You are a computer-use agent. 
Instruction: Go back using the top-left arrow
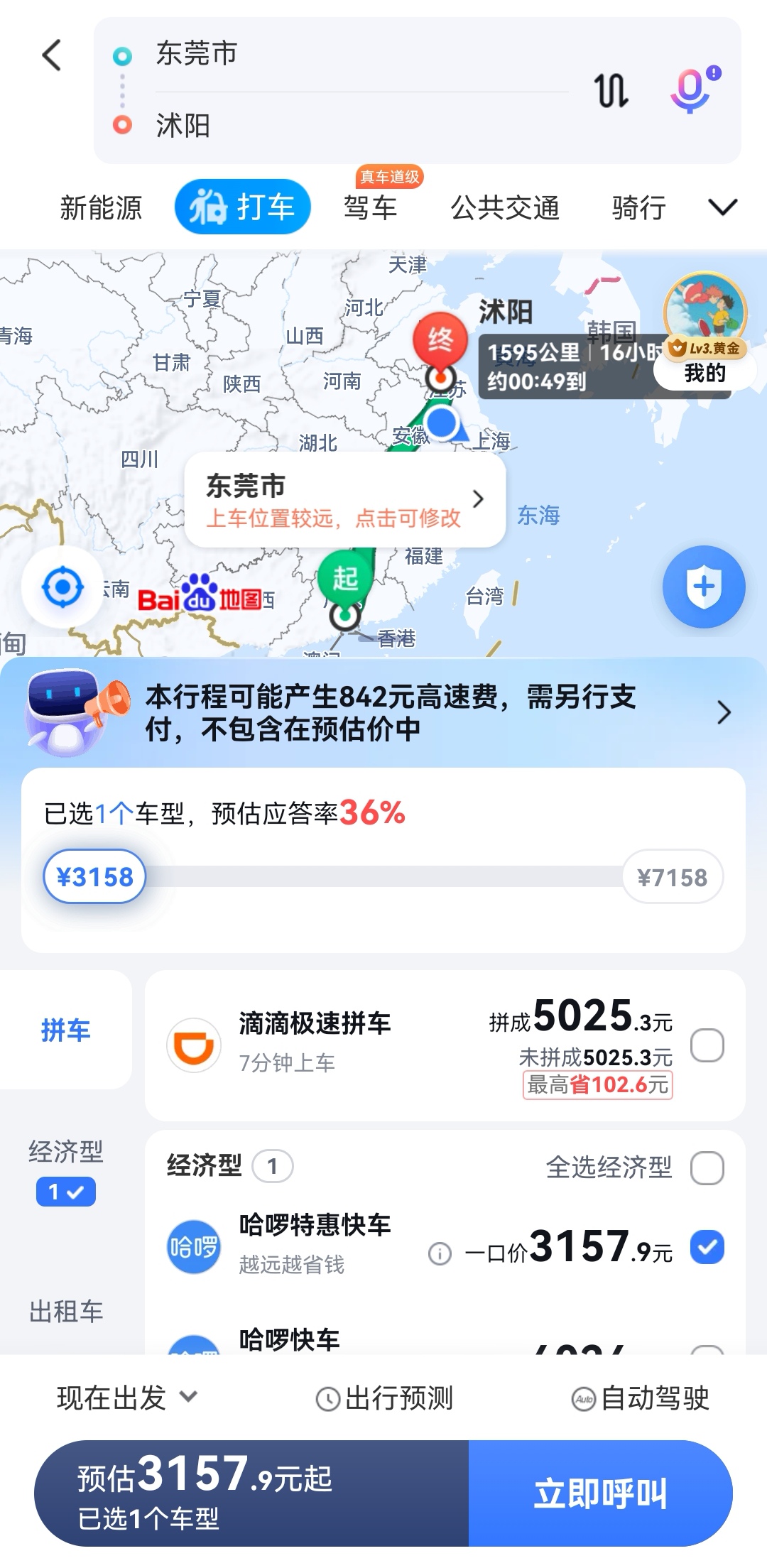(x=52, y=55)
